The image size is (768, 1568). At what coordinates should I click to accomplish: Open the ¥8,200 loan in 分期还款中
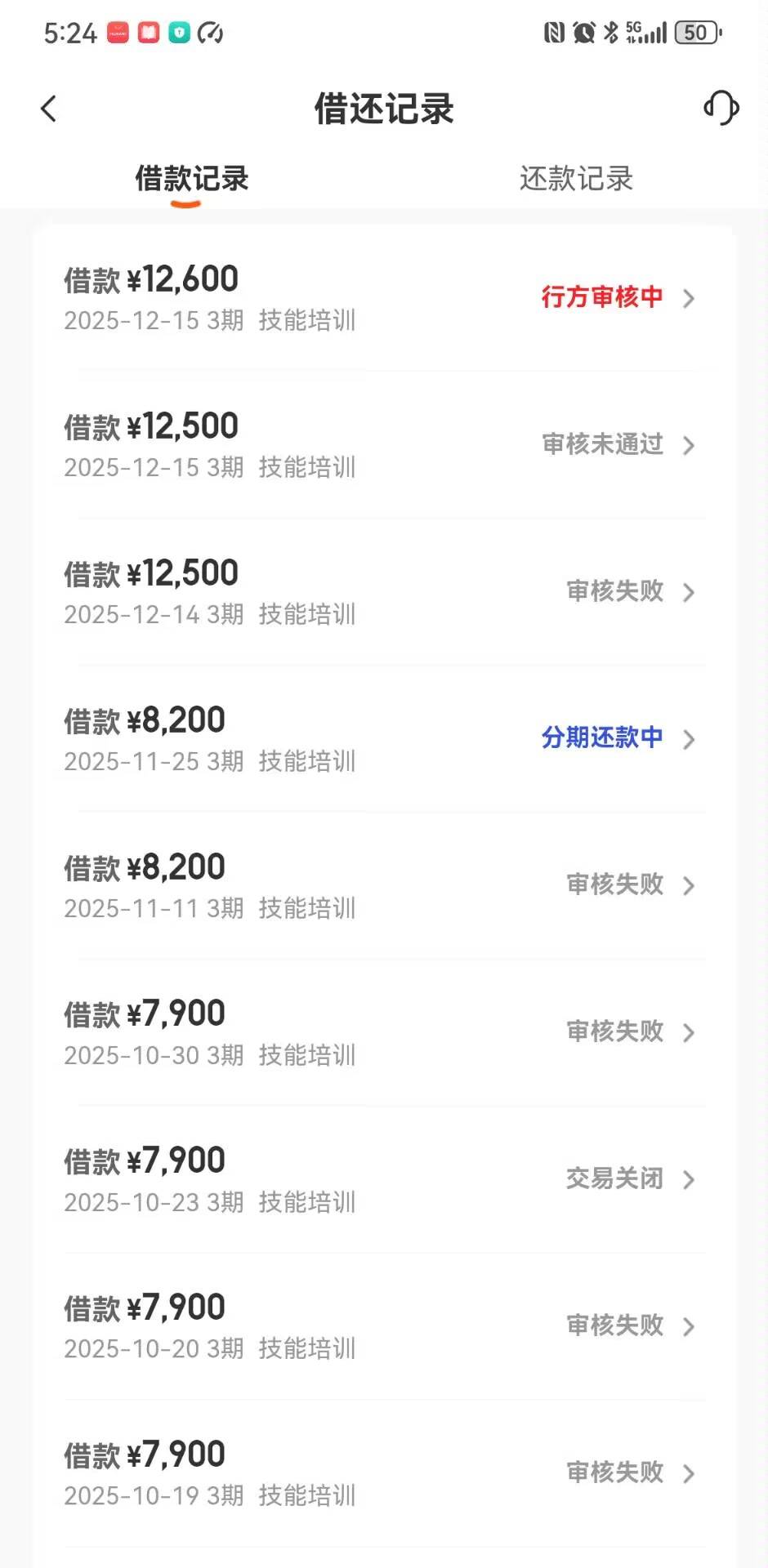(x=384, y=739)
